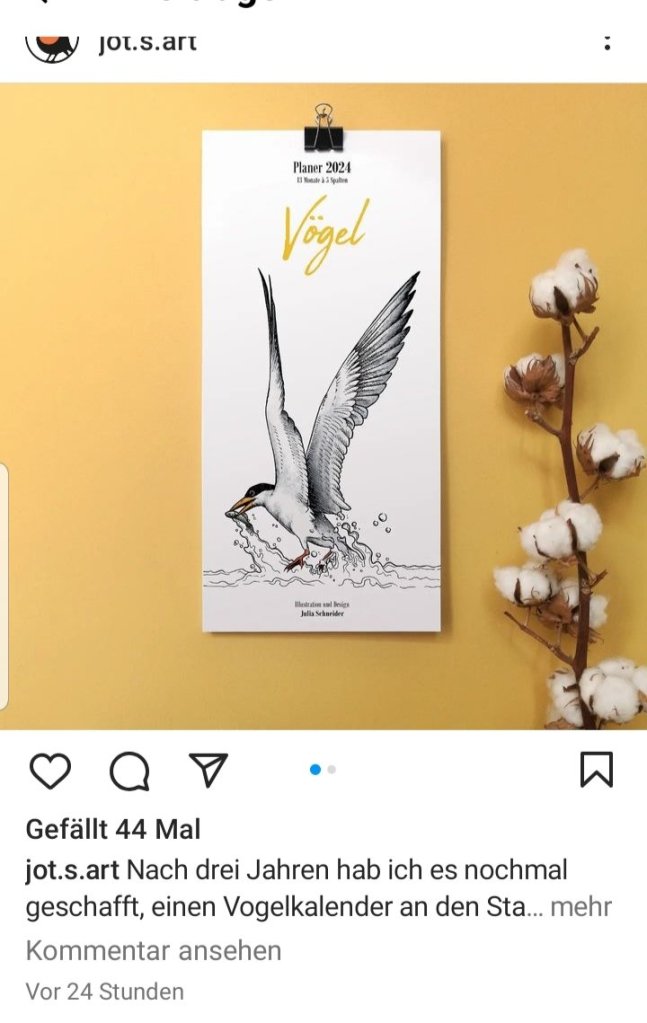Save the post with the bookmark icon
The image size is (647, 1023).
597,769
